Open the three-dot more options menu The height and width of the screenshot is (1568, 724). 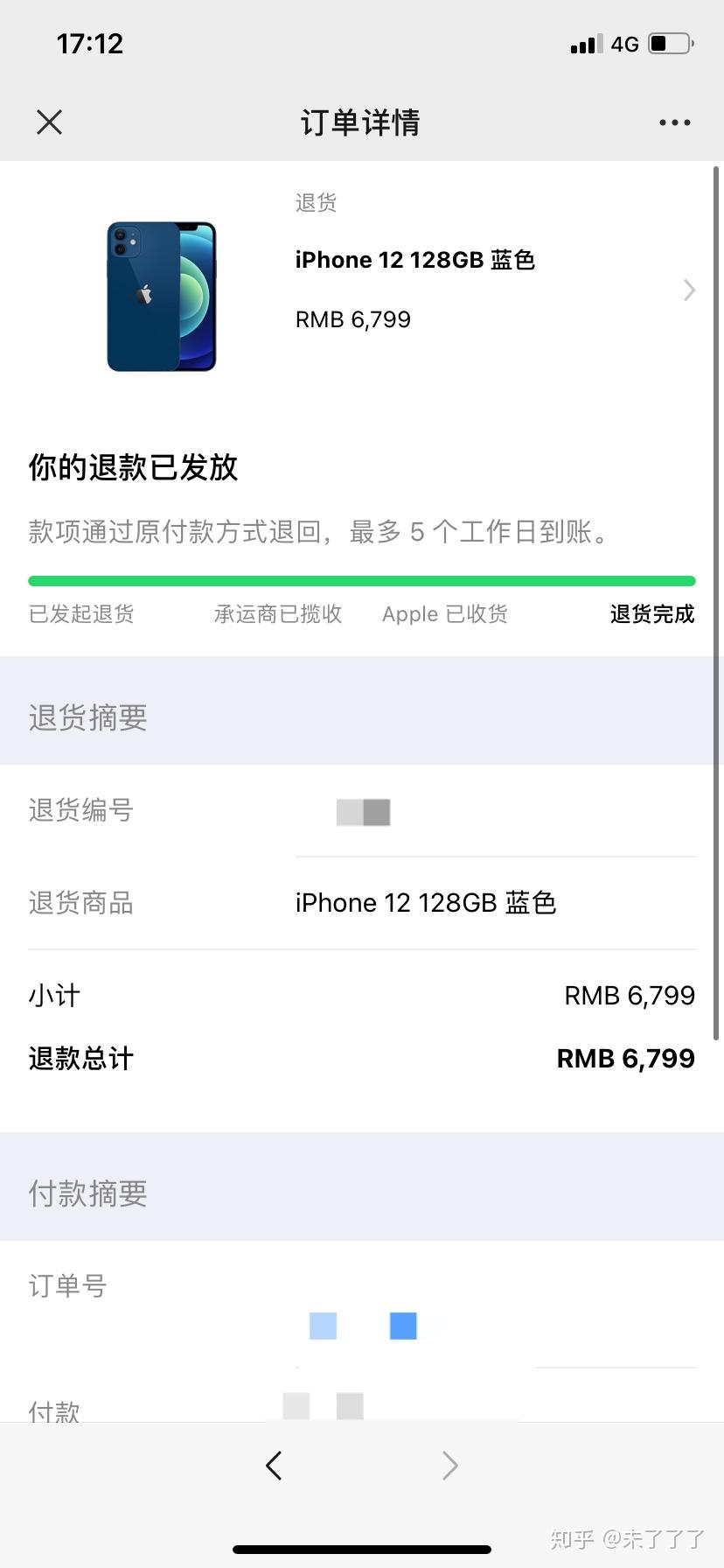(x=674, y=122)
